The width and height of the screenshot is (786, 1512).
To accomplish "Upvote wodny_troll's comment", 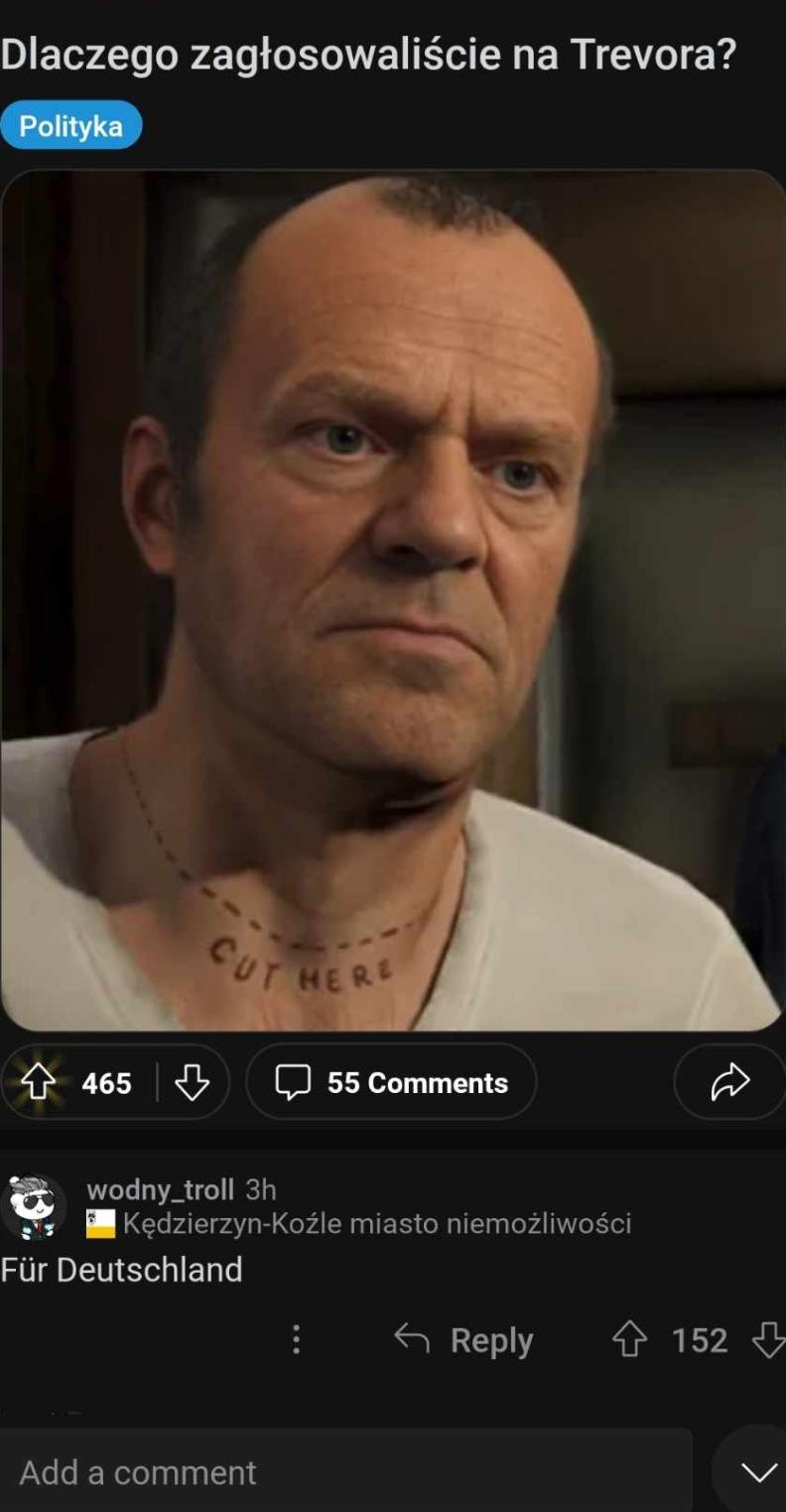I will click(629, 1340).
